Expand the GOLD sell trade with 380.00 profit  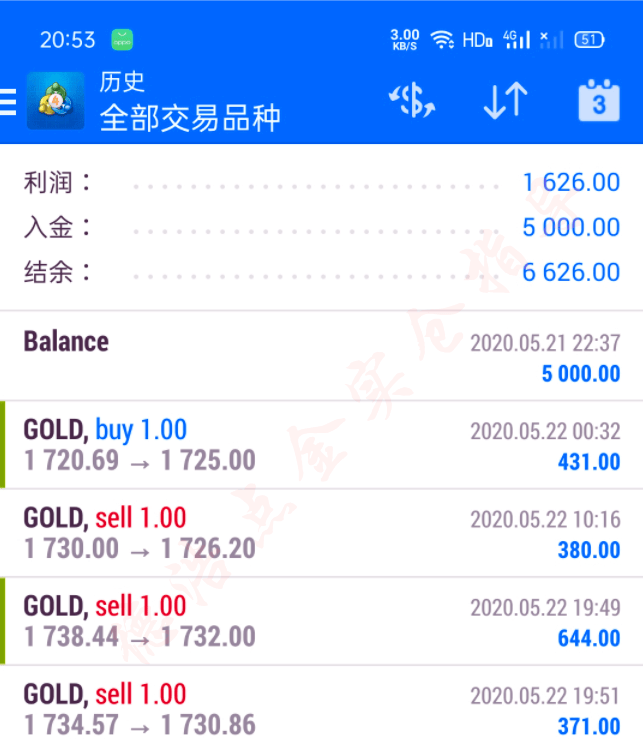tap(321, 533)
